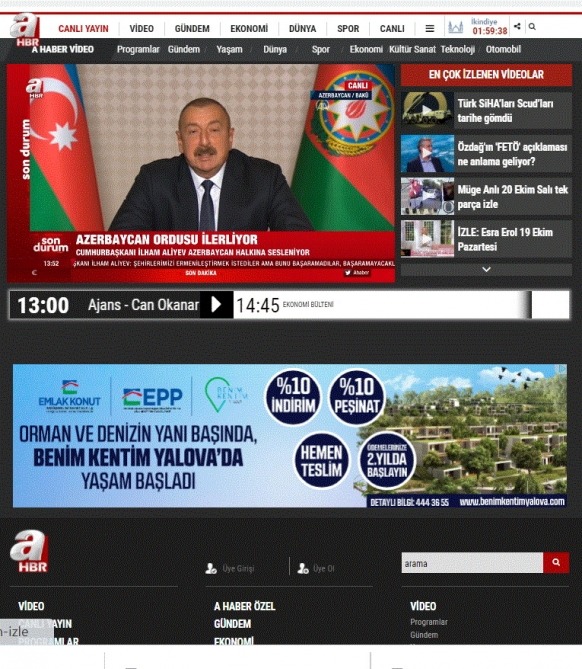
Task: Tap the Üye Girişi login link
Action: 230,568
